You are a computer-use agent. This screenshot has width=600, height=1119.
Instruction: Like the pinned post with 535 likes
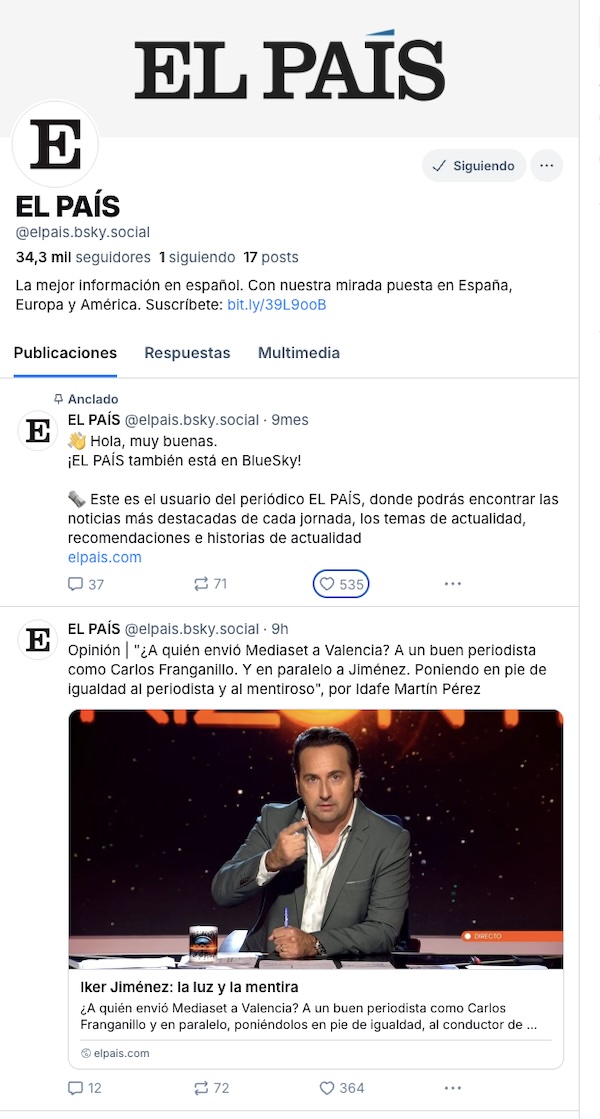coord(340,584)
